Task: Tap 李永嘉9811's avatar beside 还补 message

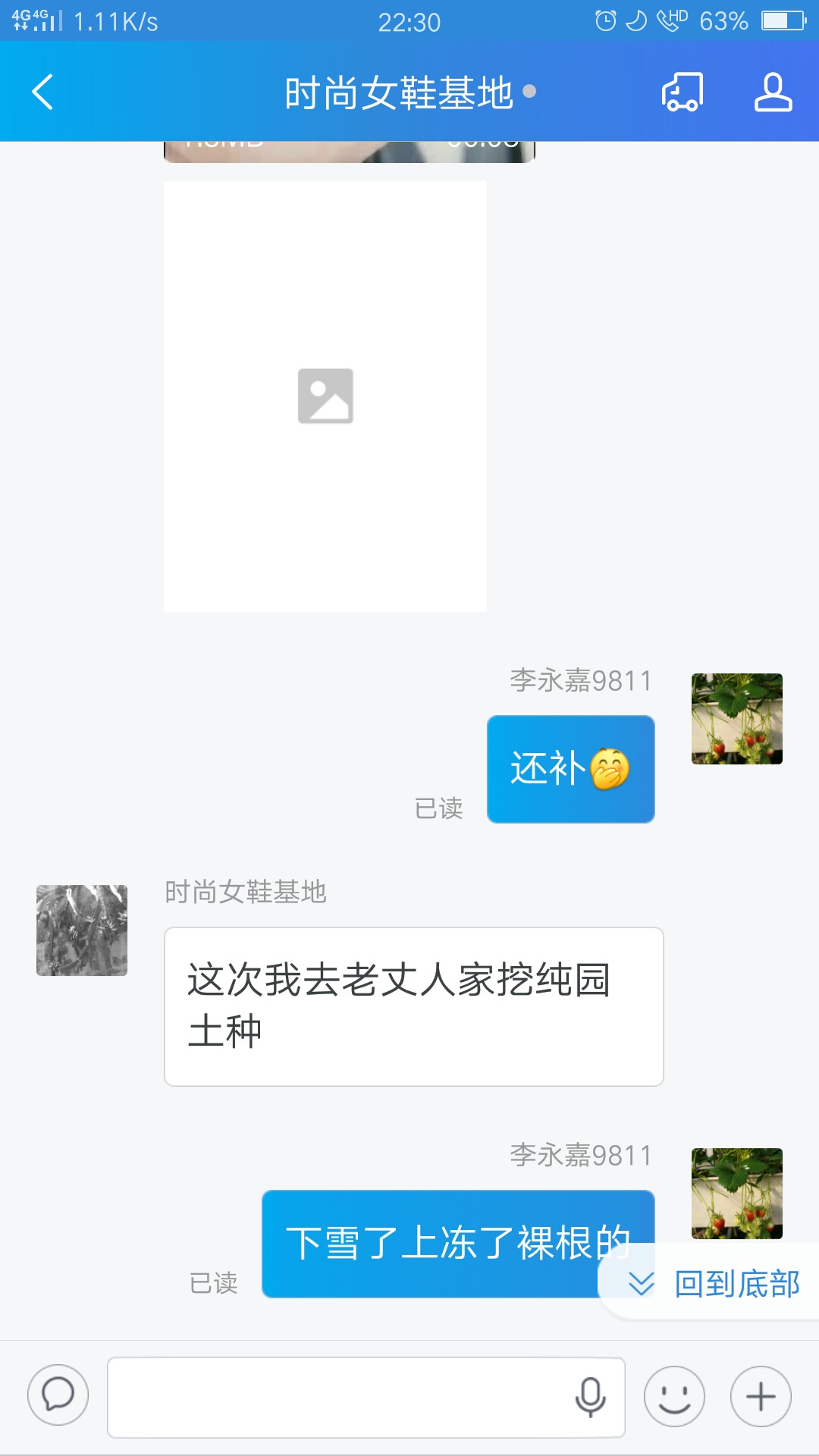Action: [736, 719]
